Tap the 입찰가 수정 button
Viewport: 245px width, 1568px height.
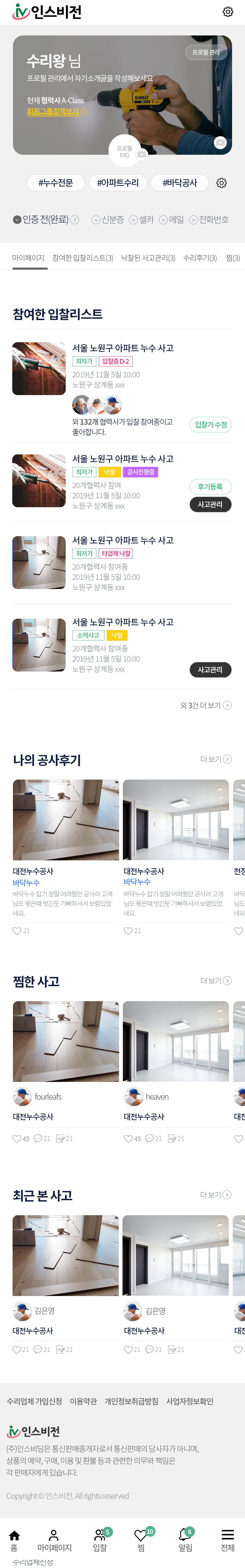click(210, 424)
